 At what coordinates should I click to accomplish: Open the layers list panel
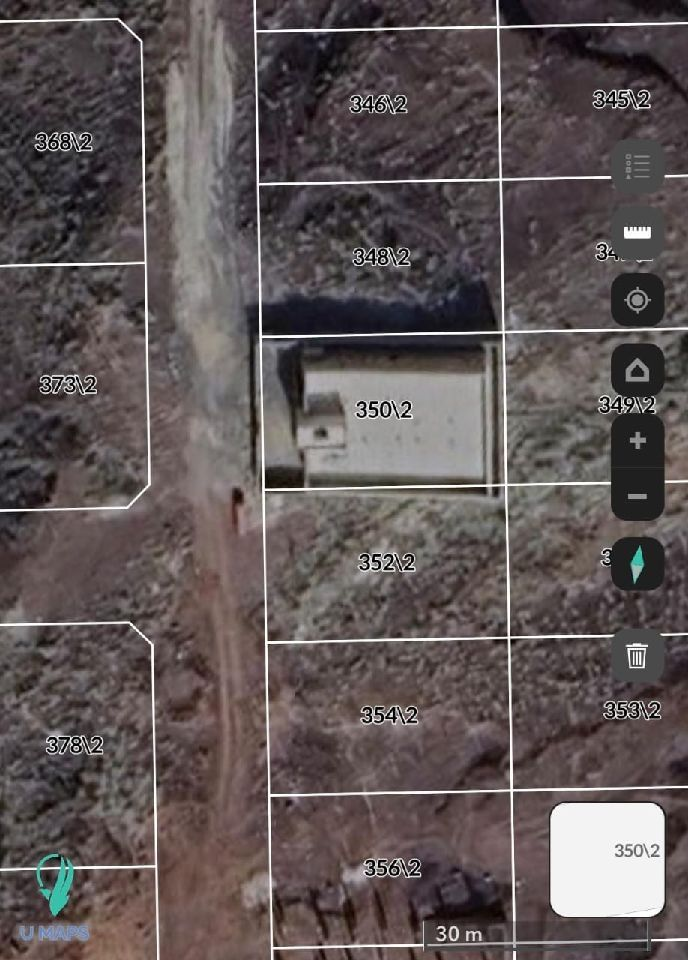pos(637,167)
